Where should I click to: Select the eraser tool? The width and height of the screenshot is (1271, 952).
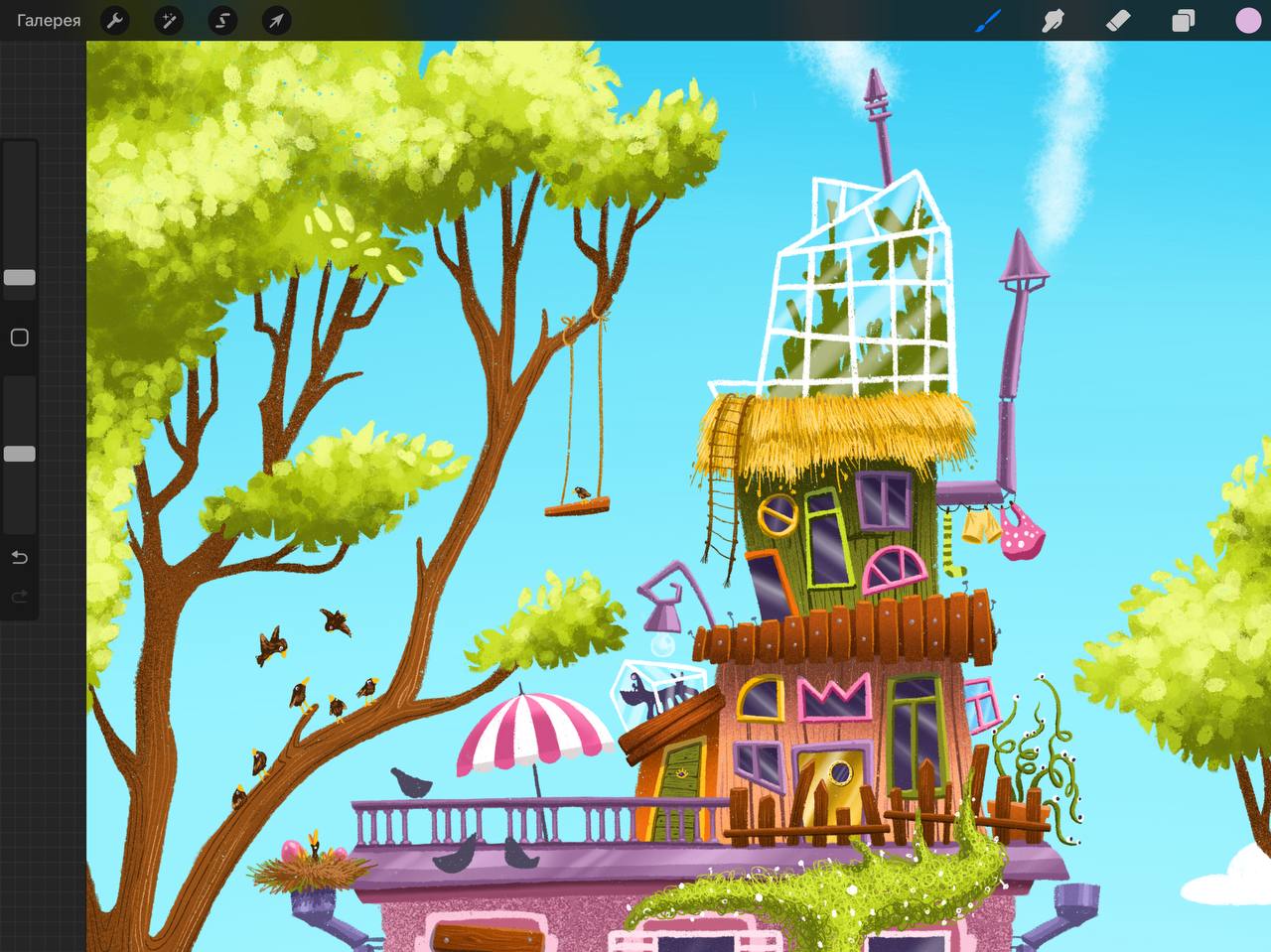(1118, 20)
